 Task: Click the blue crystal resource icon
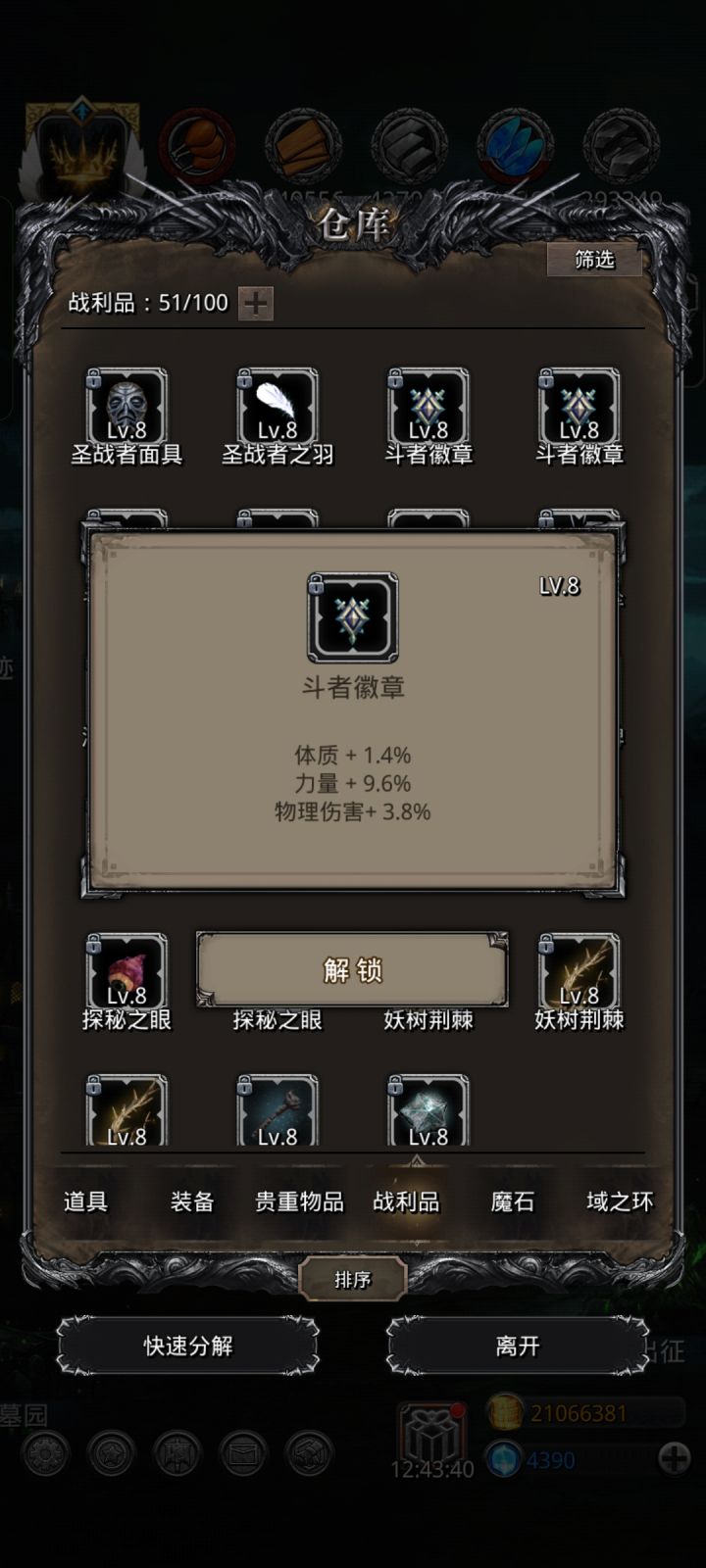click(518, 145)
